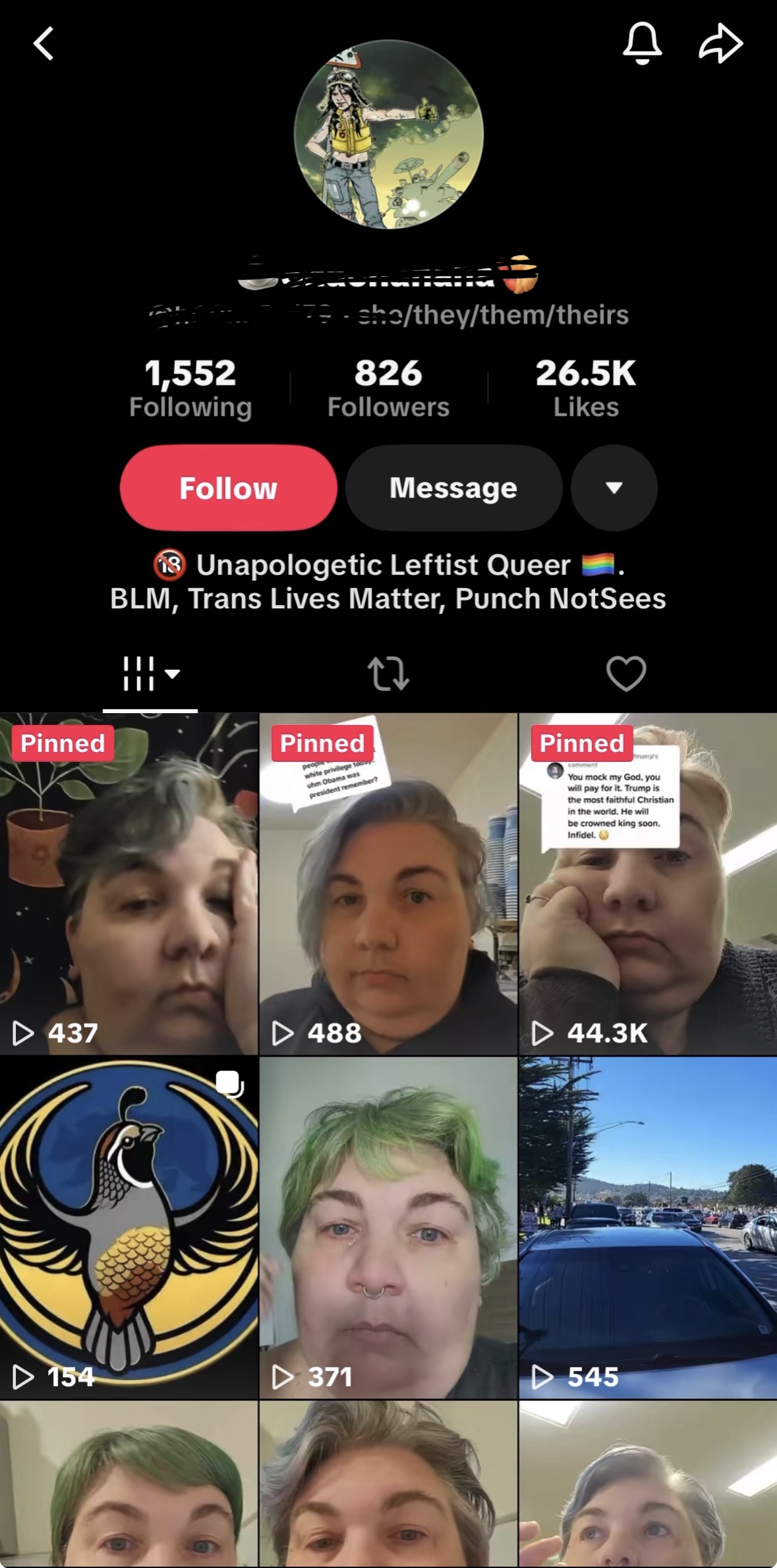Select the videos grid tab

click(x=150, y=674)
